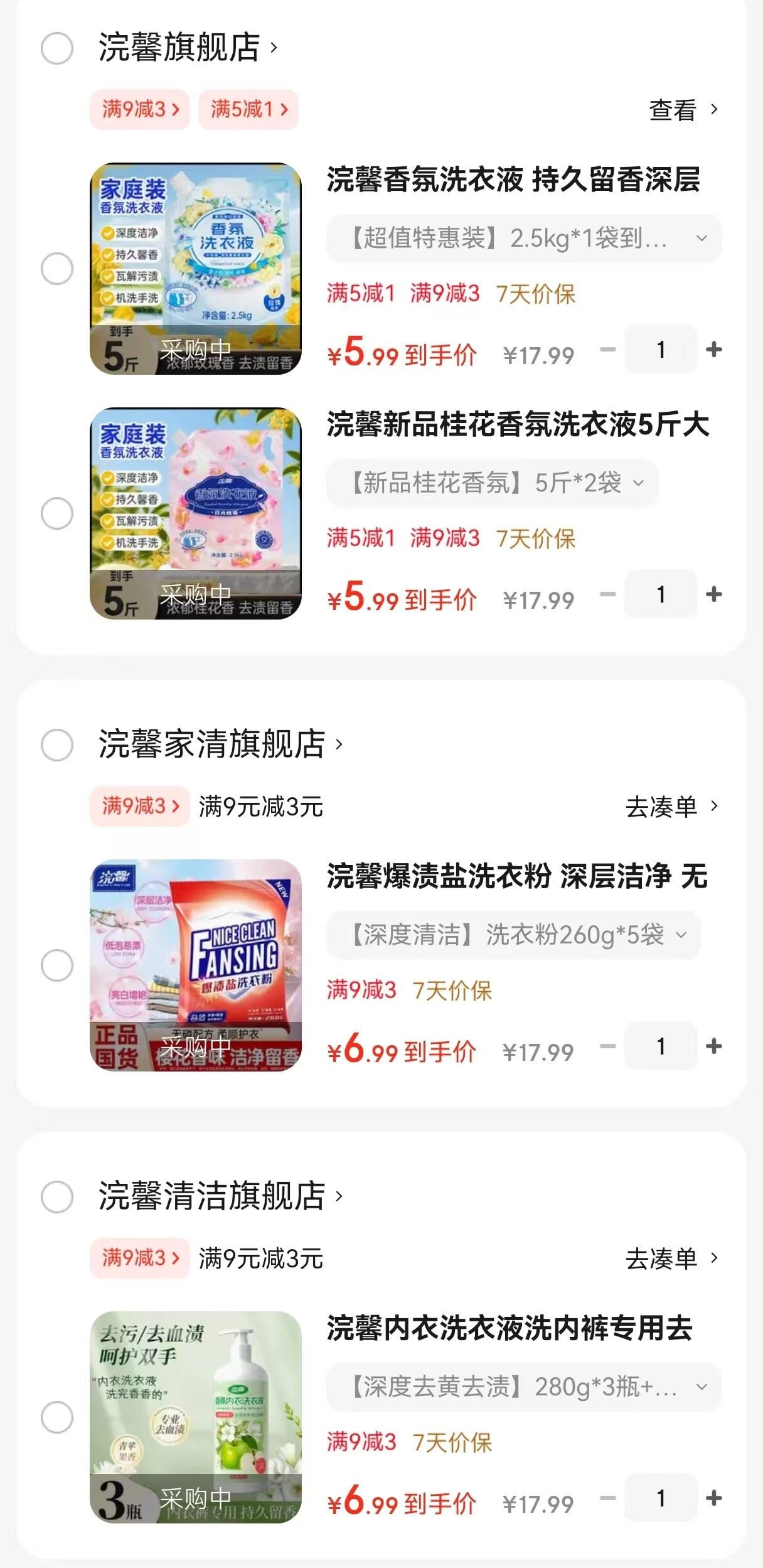
Task: Select all items from 浣馨家清旗舰店
Action: [57, 745]
